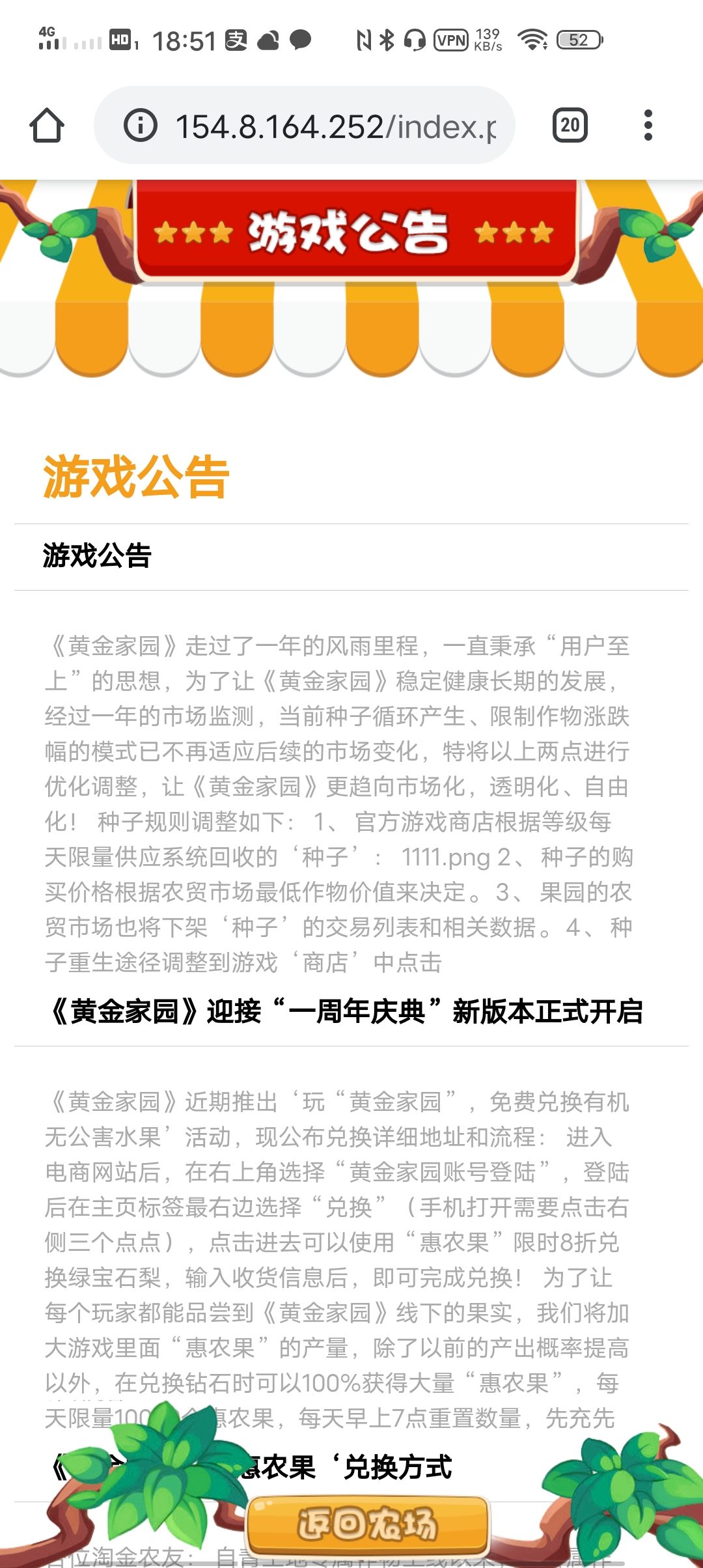Open the 游戏公告 announcement title
The width and height of the screenshot is (703, 1568).
click(x=97, y=556)
